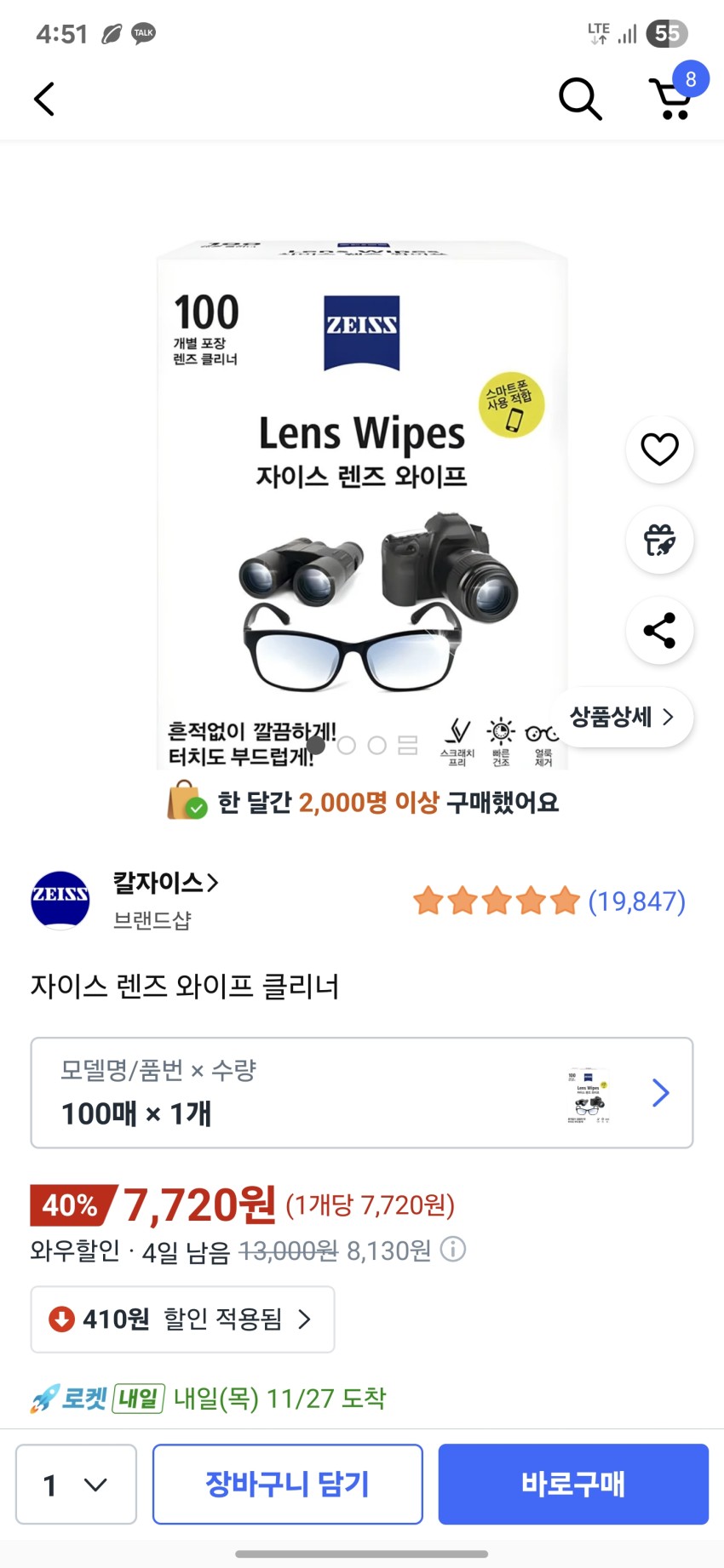The width and height of the screenshot is (724, 1568).
Task: View the 19,847 star reviews
Action: (x=549, y=901)
